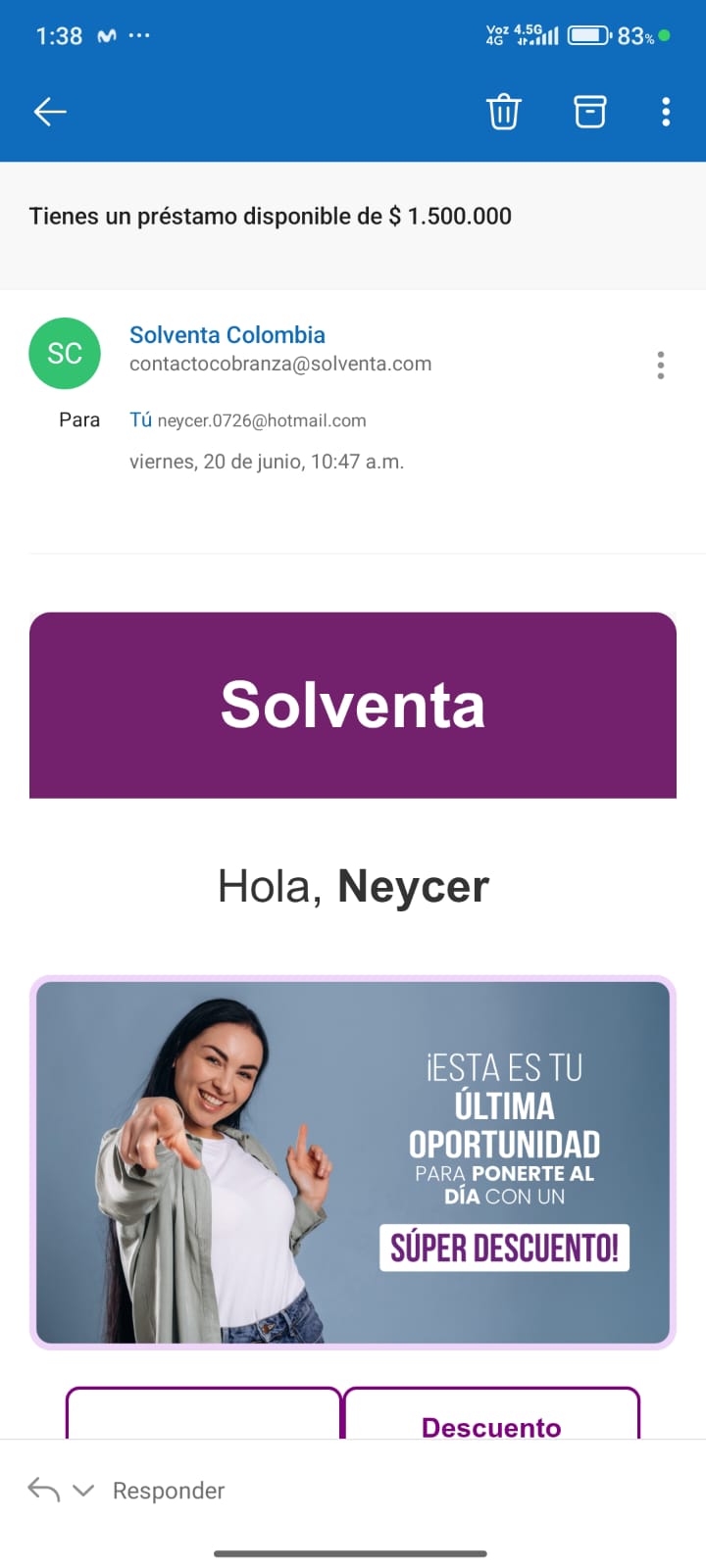Open the Súper Descuento banner image
The image size is (706, 1568).
coord(353,1162)
